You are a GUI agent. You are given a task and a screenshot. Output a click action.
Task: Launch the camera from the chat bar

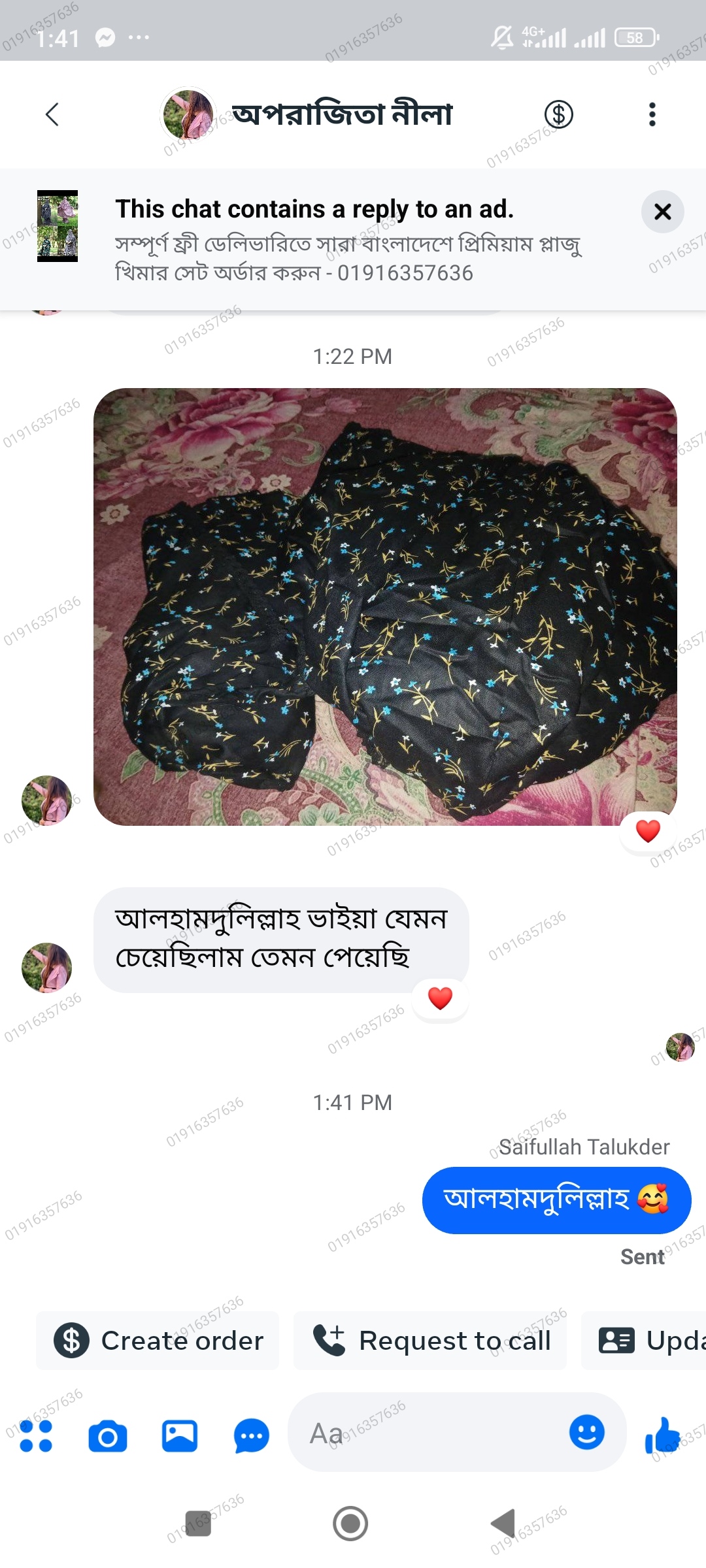tap(108, 1436)
